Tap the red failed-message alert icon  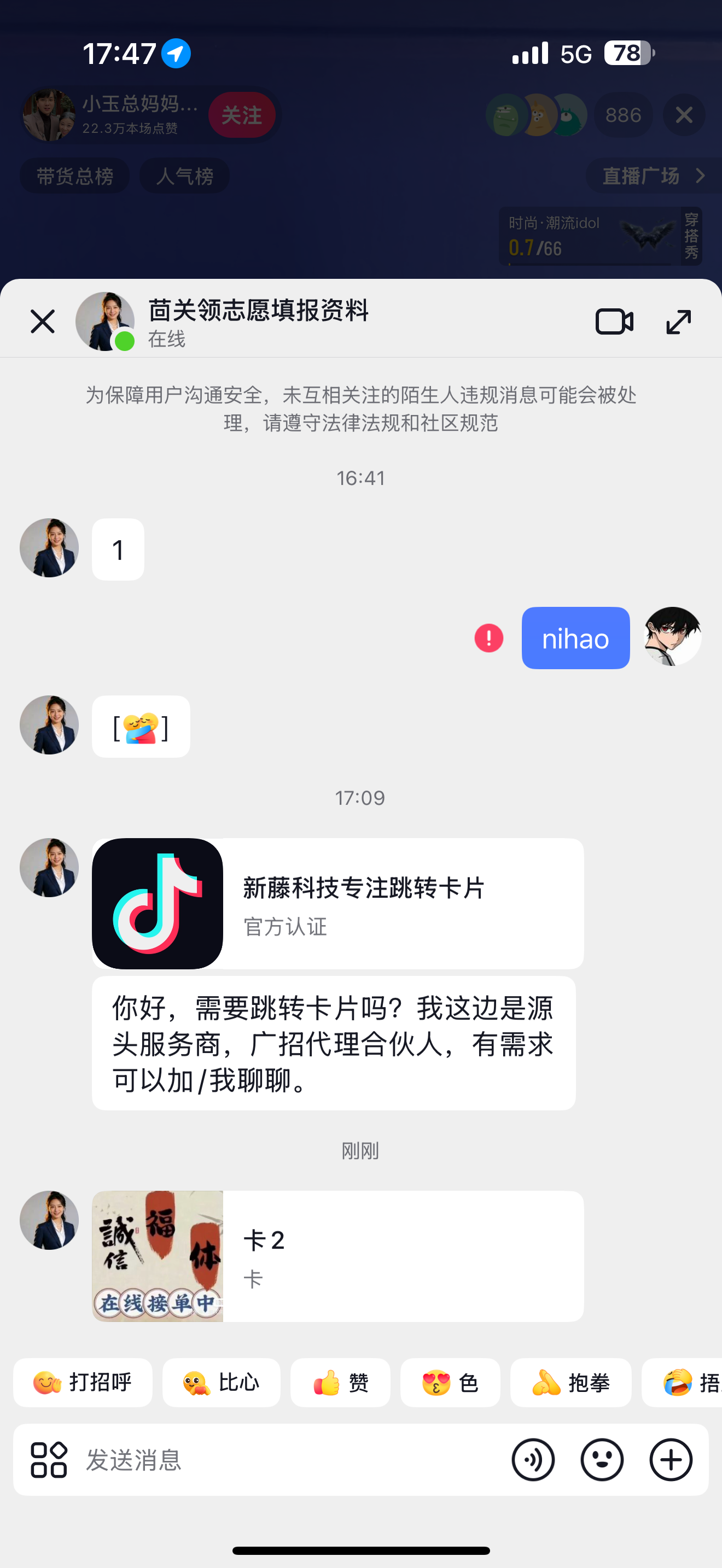tap(488, 638)
